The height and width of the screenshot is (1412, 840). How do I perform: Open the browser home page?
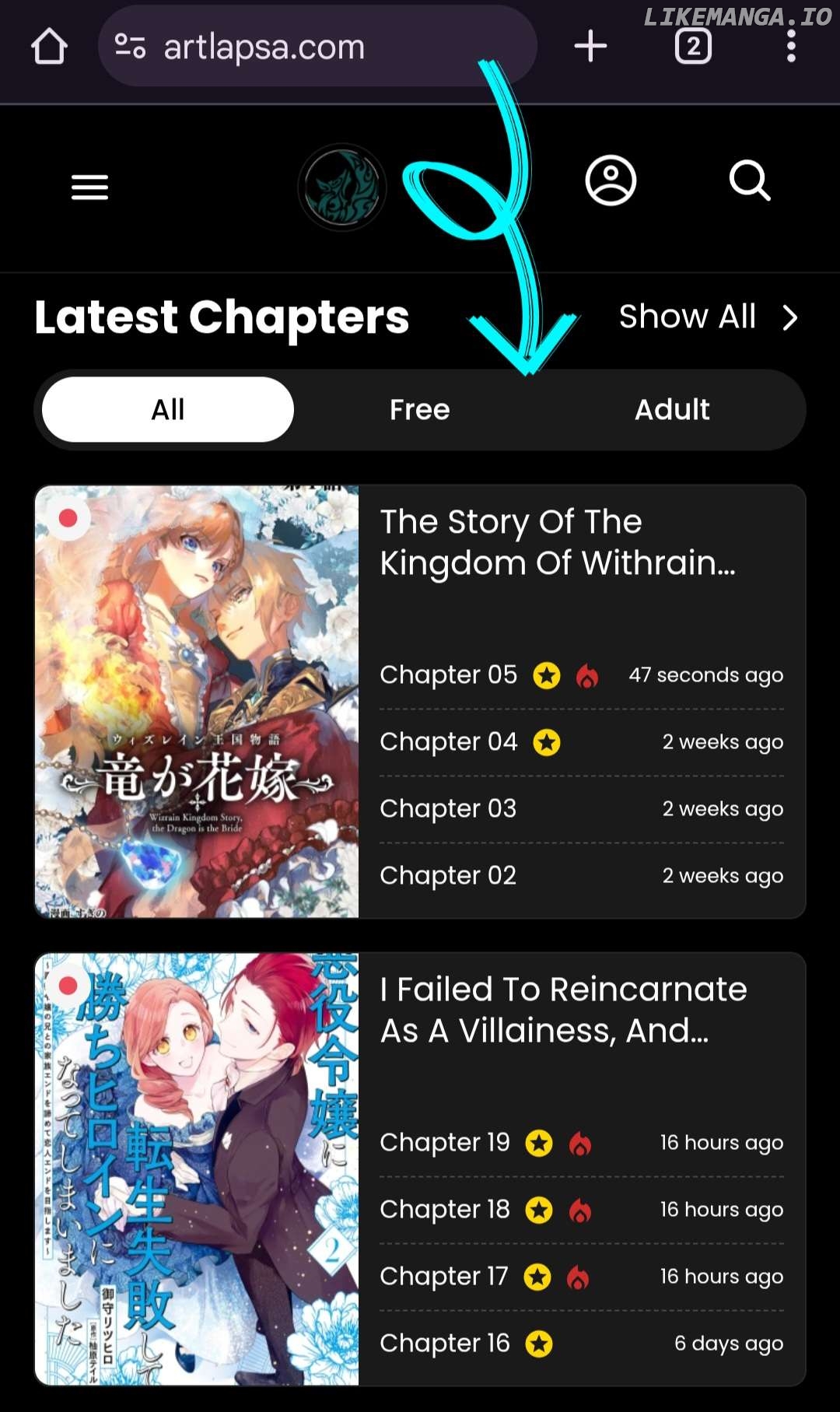tap(49, 47)
